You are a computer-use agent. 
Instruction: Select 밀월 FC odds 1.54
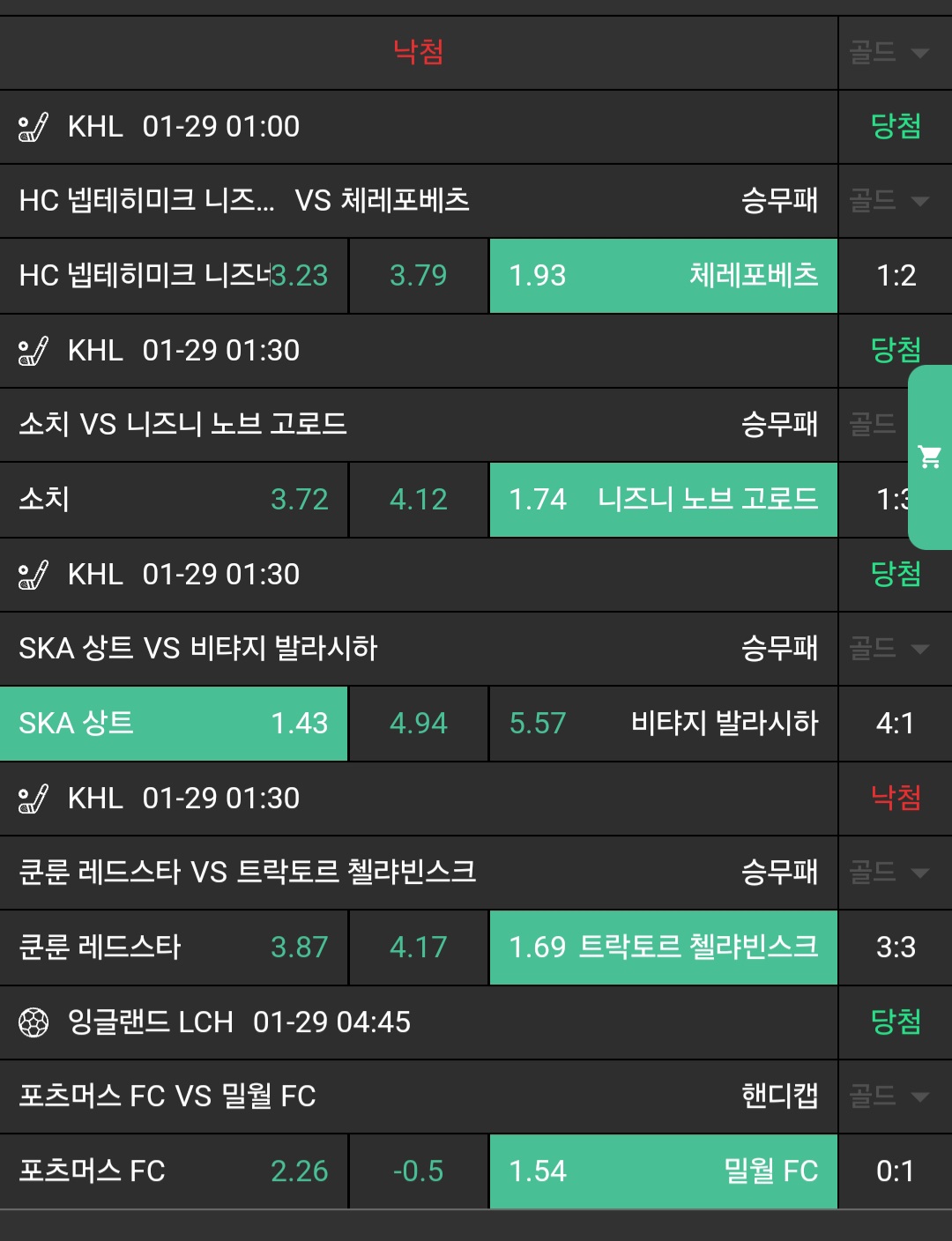pyautogui.click(x=663, y=1171)
